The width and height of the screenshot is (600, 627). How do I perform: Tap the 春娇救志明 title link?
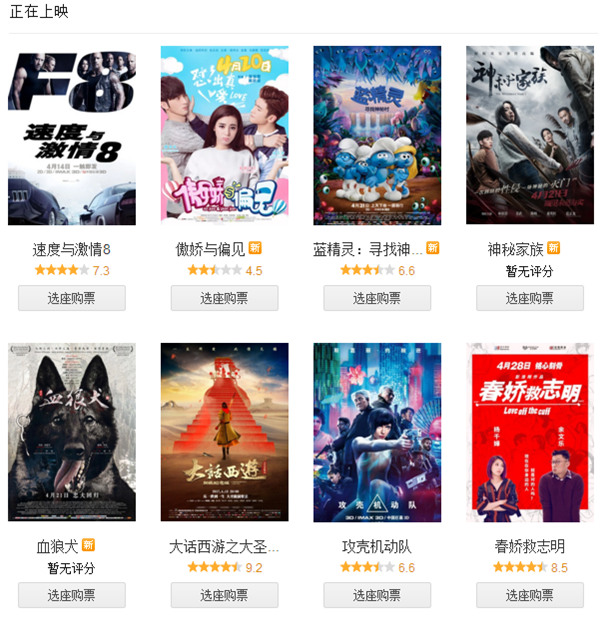(530, 547)
